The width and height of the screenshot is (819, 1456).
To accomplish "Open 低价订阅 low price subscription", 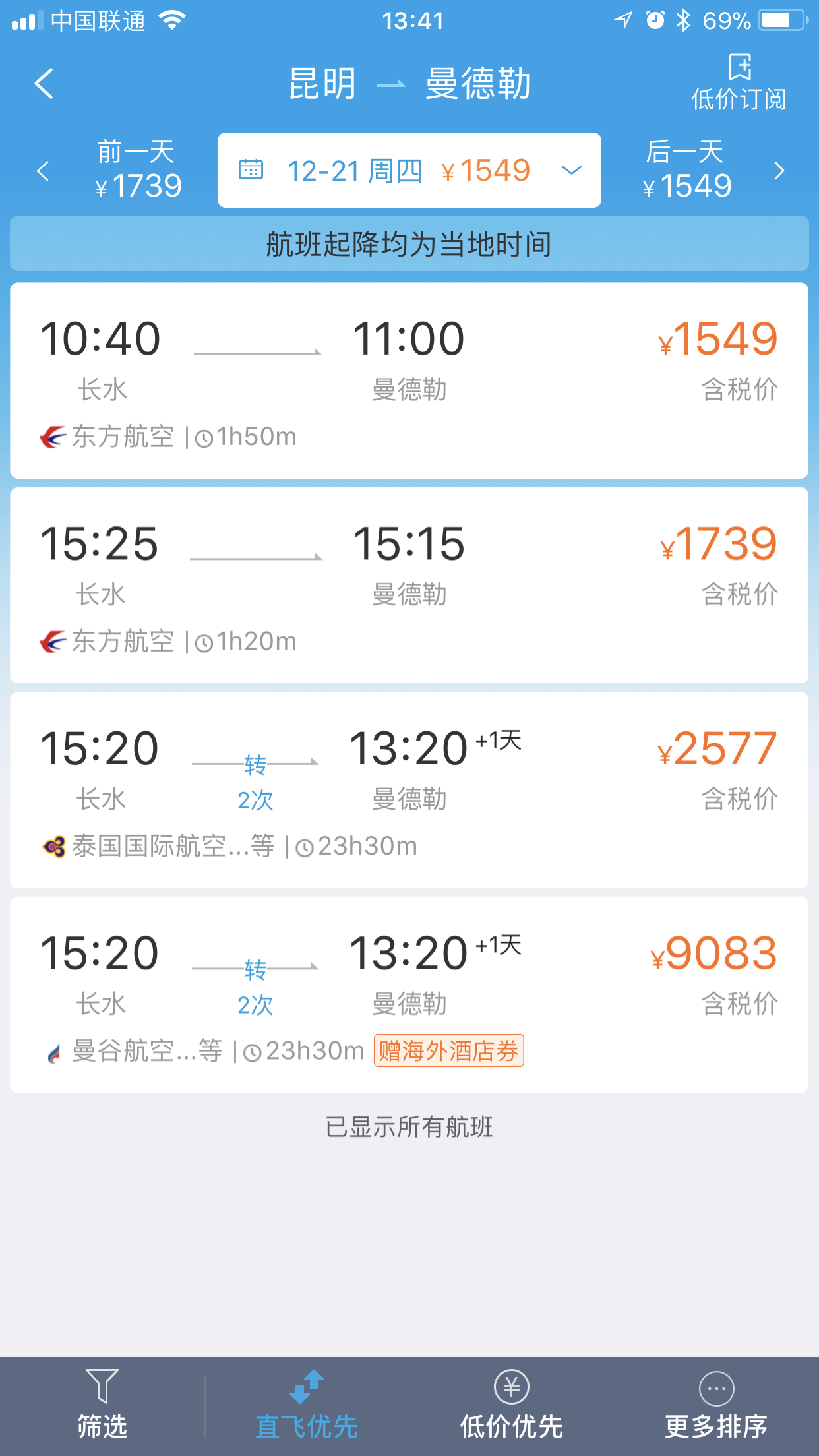I will tap(739, 82).
